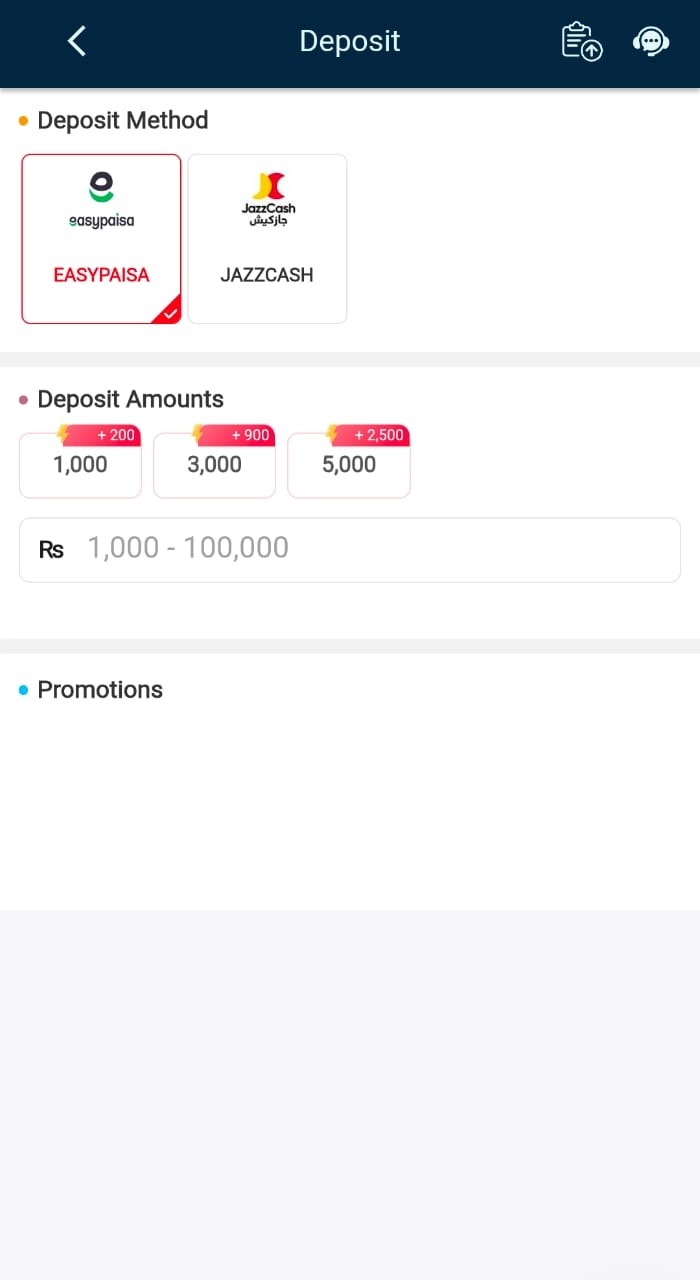The width and height of the screenshot is (700, 1280).
Task: Pick the 3,000 deposit amount
Action: click(214, 465)
